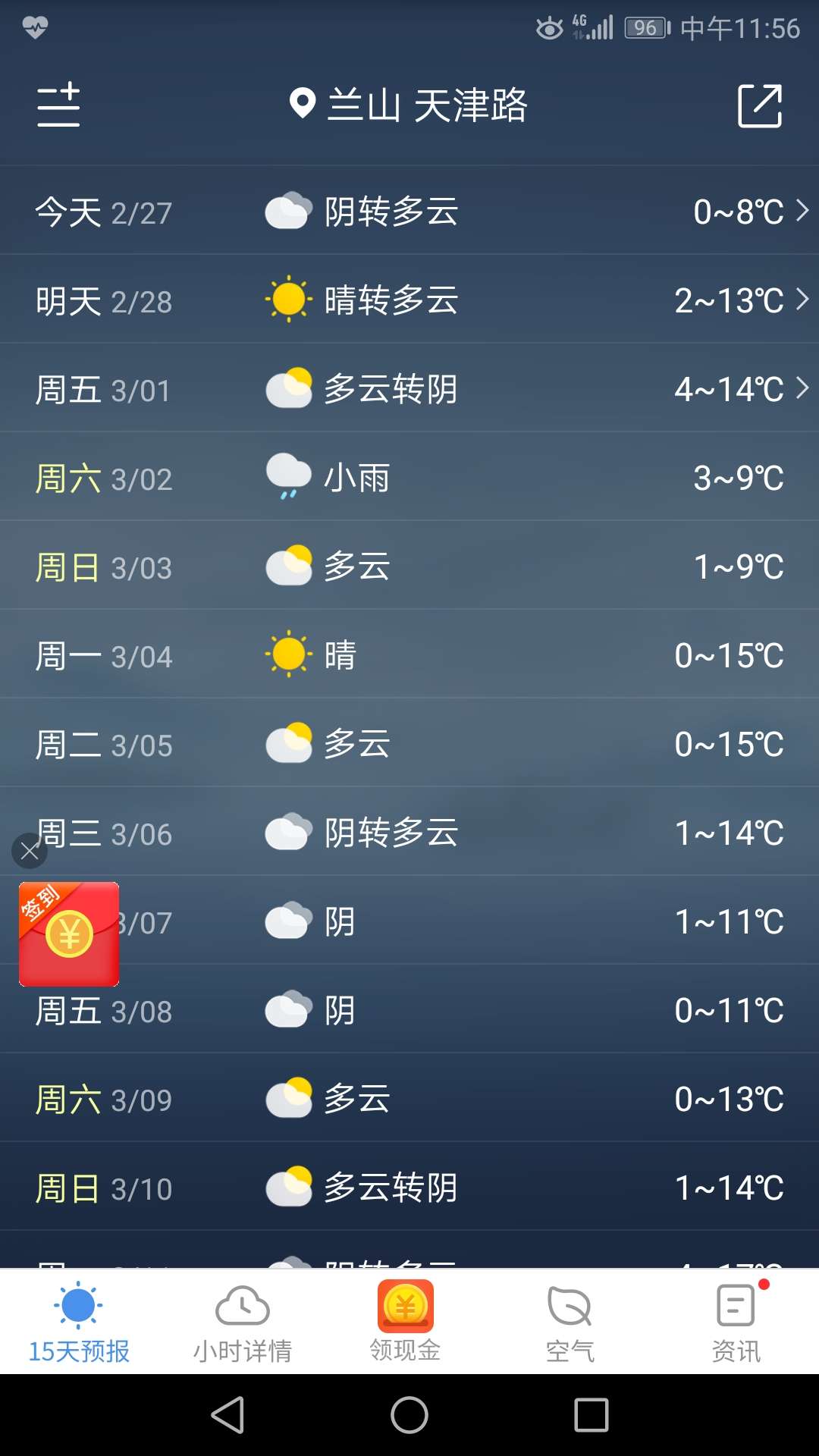
Task: Share the weather forecast
Action: (760, 105)
